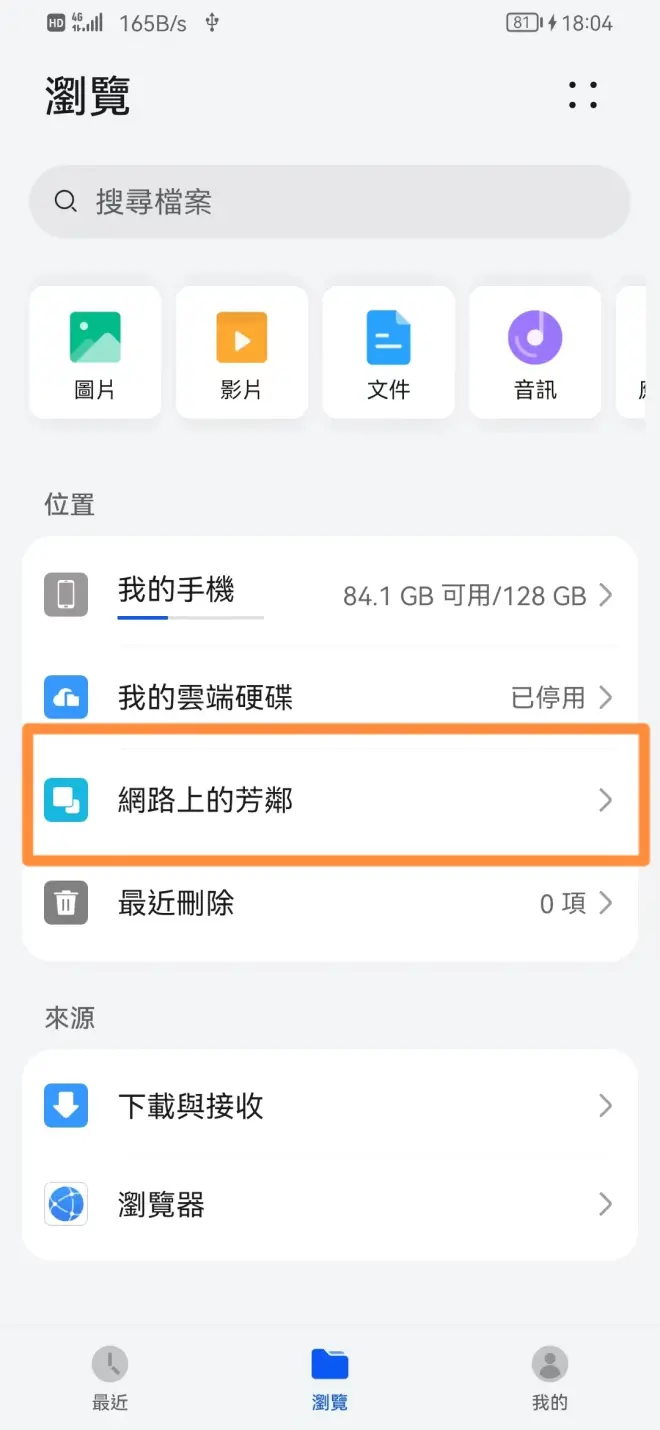Open the 文件 category
660x1430 pixels.
pyautogui.click(x=388, y=352)
